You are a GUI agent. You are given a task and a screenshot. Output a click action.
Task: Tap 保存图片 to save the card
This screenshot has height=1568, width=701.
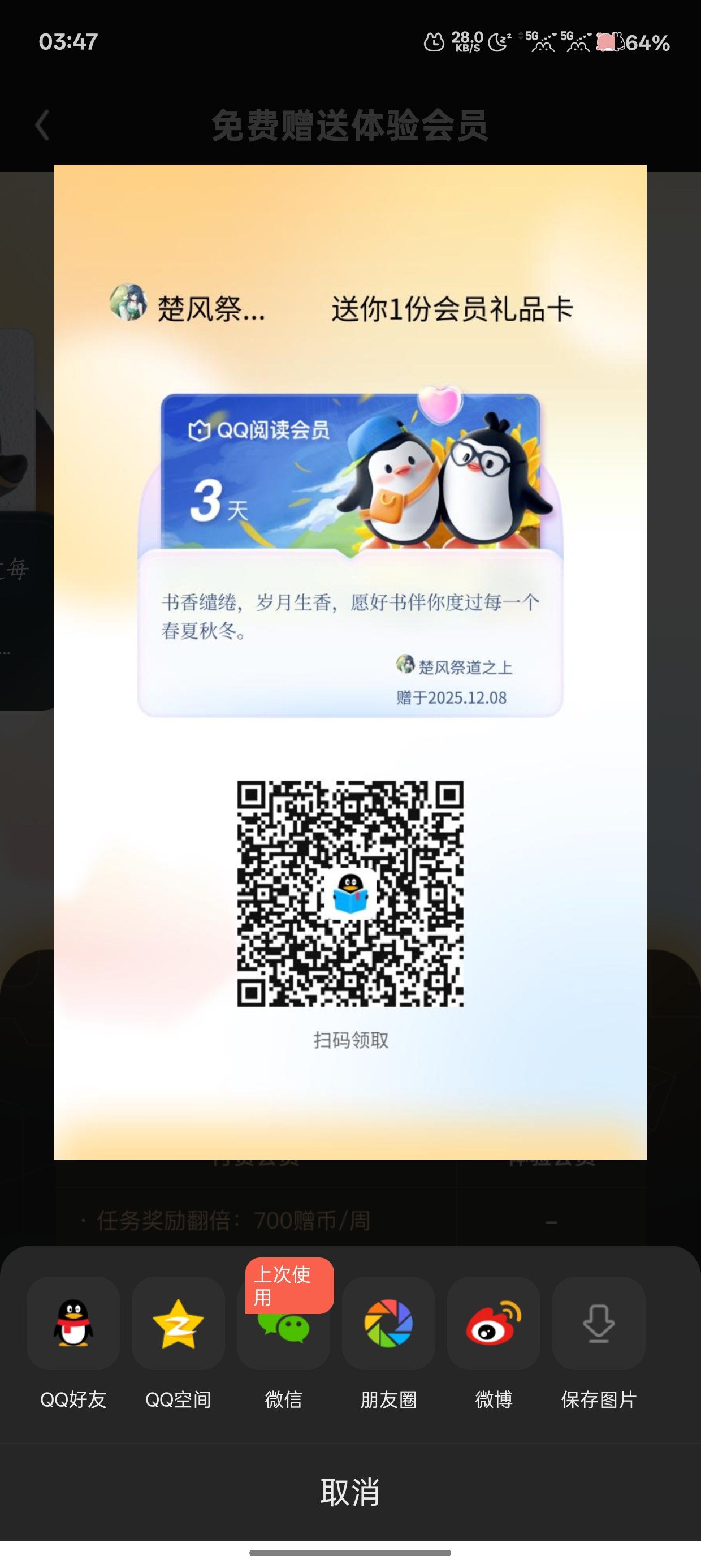[599, 1323]
